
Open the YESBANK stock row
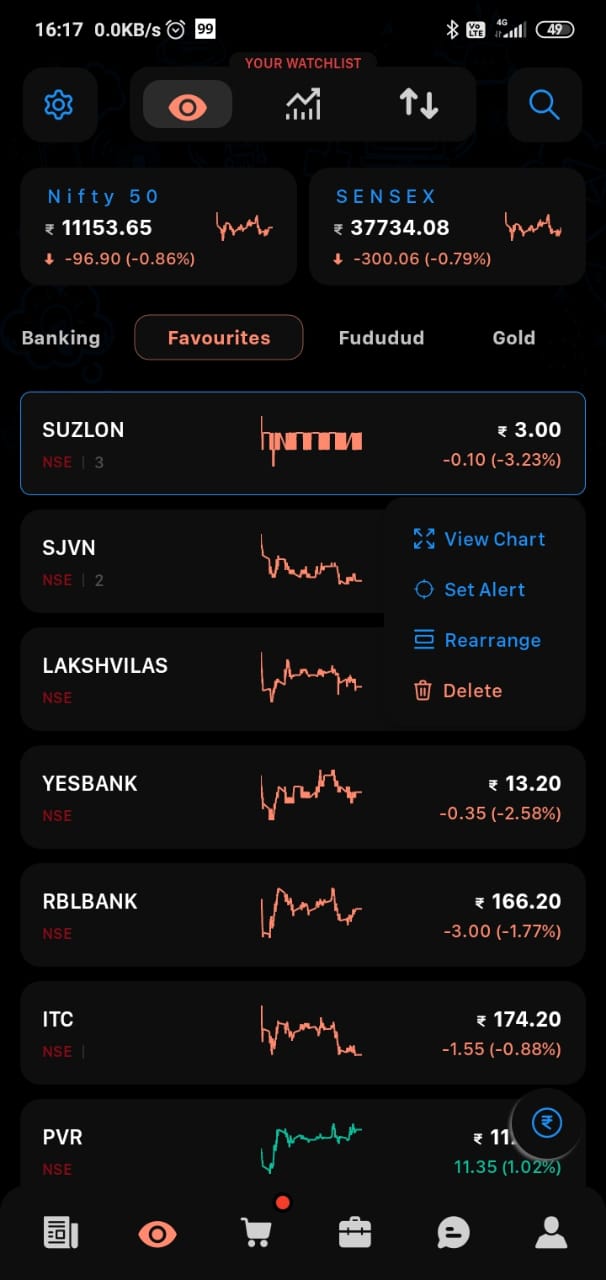(x=303, y=797)
